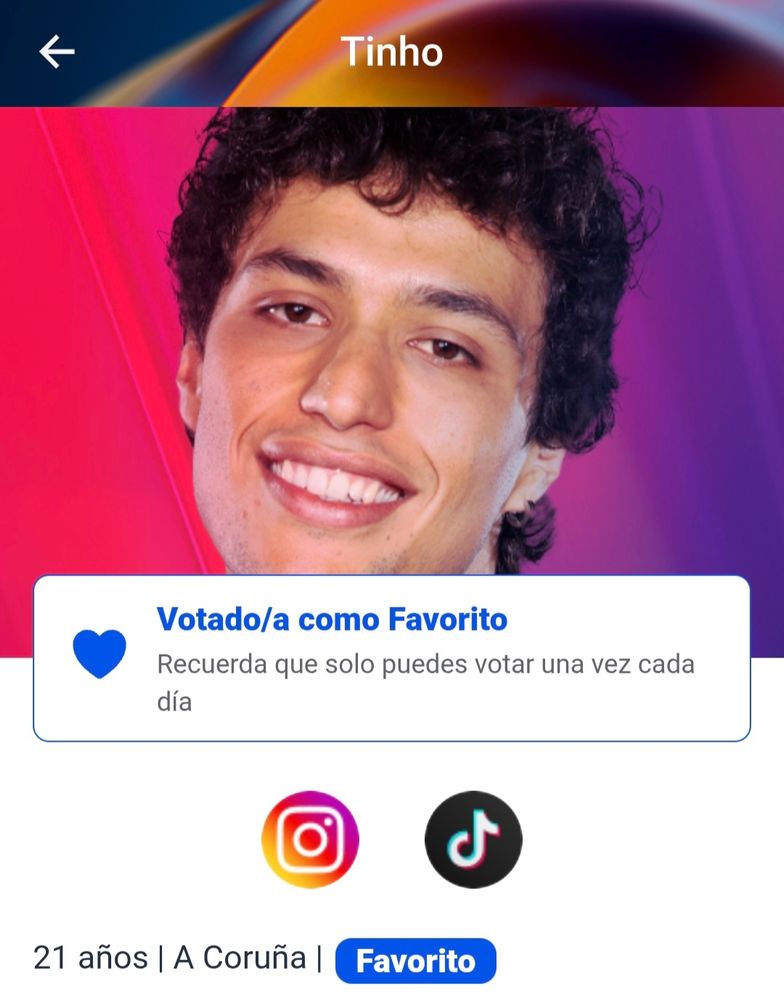
Task: Tap the blue heart favorite icon
Action: pyautogui.click(x=100, y=654)
